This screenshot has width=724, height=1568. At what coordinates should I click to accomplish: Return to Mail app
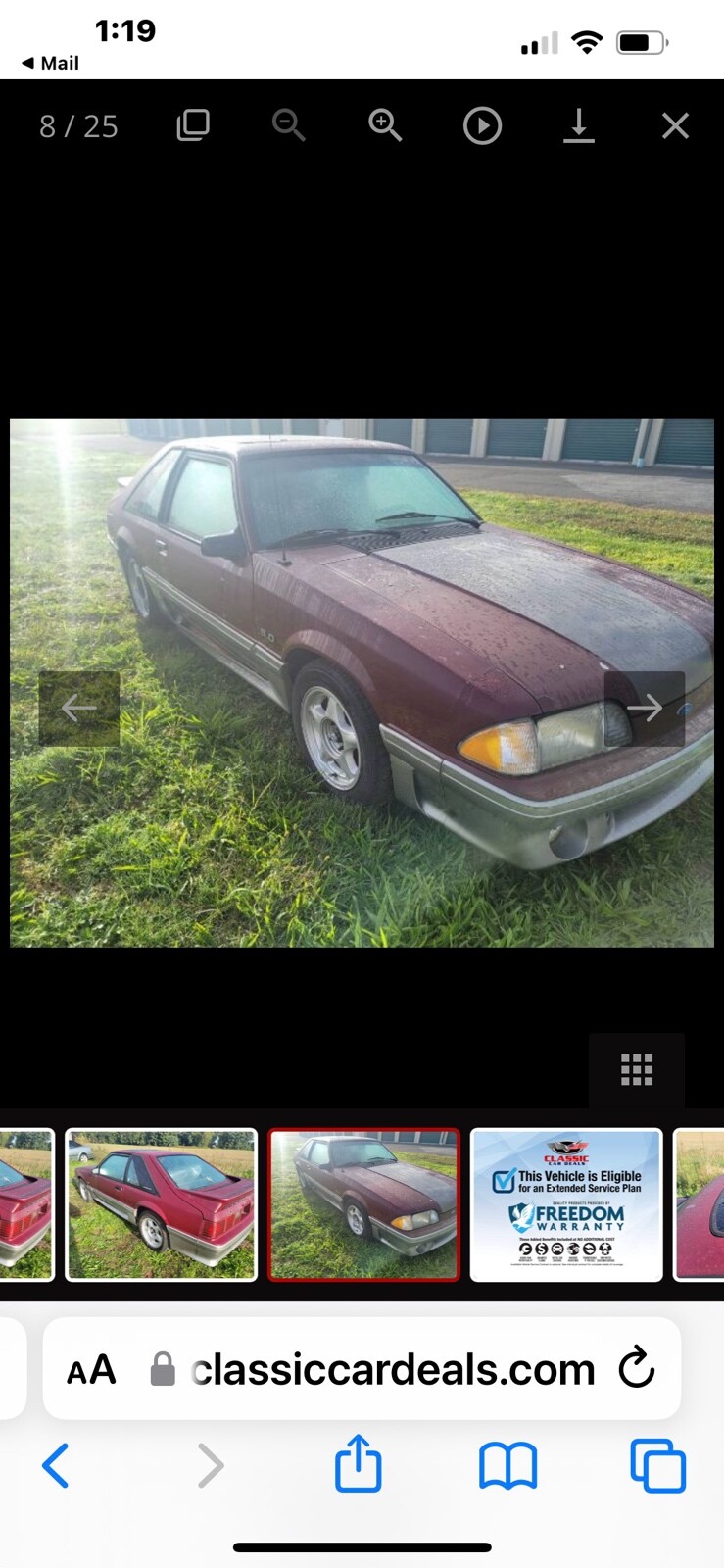pyautogui.click(x=51, y=63)
